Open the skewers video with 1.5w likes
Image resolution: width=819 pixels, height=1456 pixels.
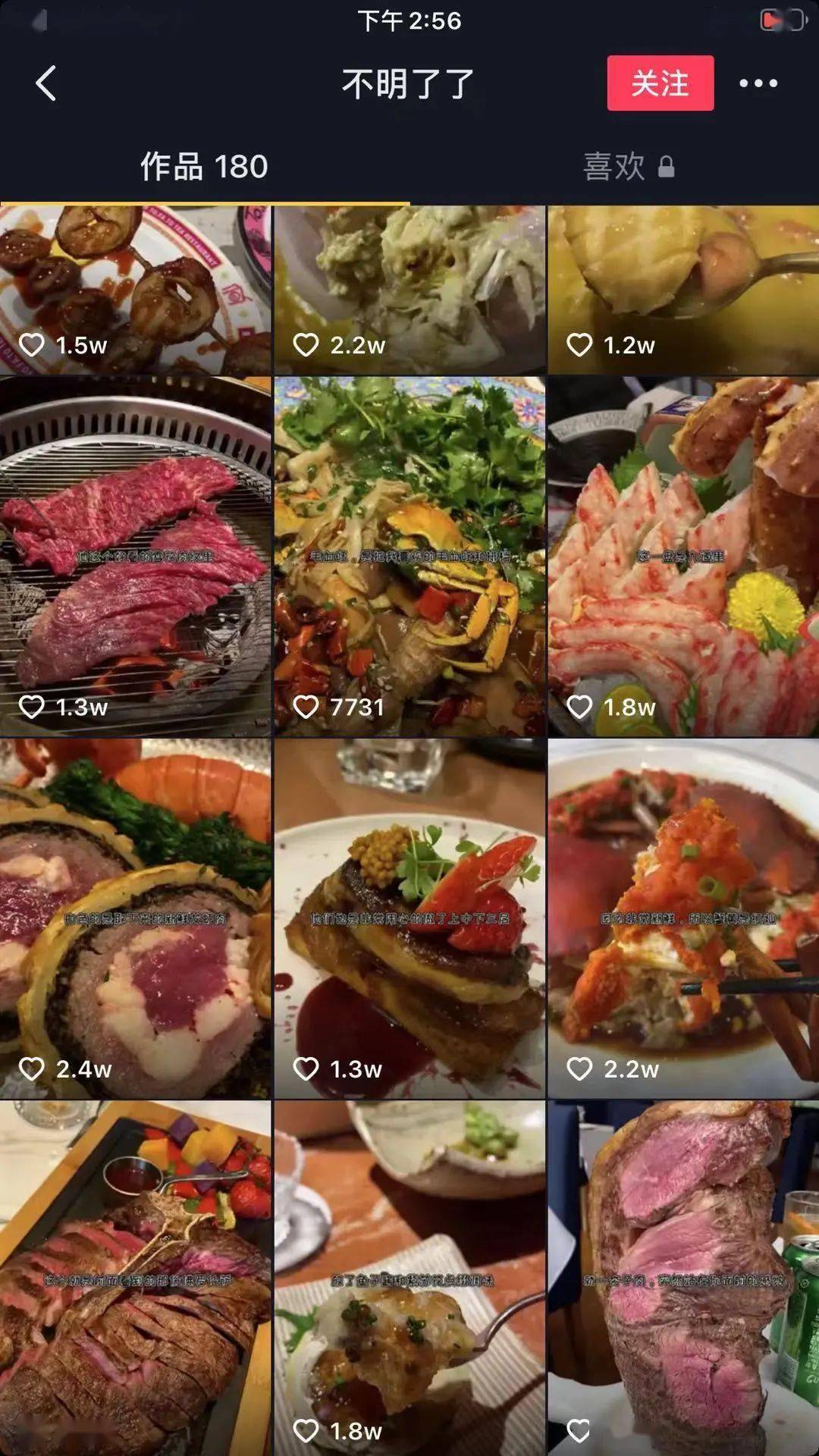pyautogui.click(x=135, y=290)
